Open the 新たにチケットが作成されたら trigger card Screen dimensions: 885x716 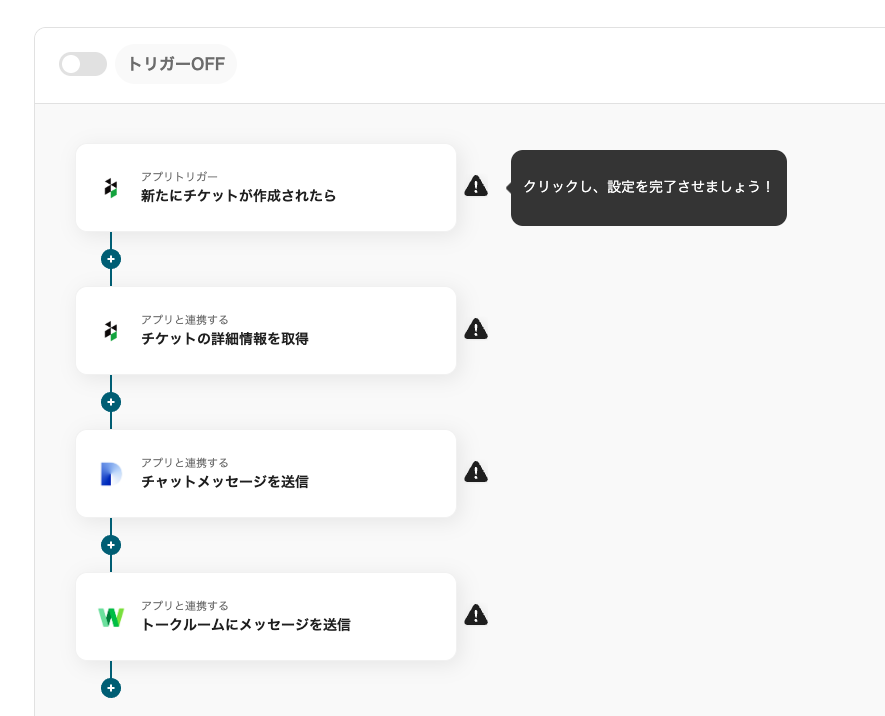pyautogui.click(x=265, y=188)
